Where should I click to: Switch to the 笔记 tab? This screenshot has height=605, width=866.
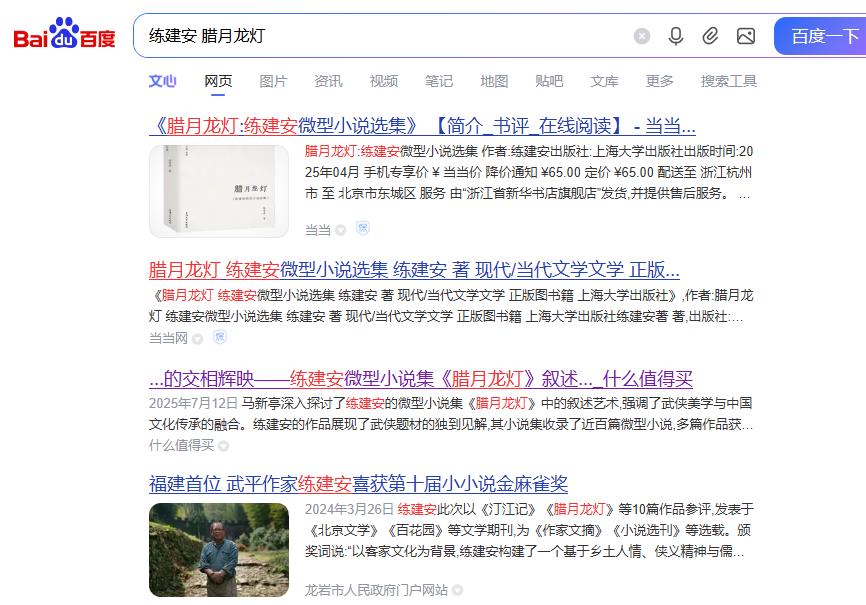(x=438, y=81)
